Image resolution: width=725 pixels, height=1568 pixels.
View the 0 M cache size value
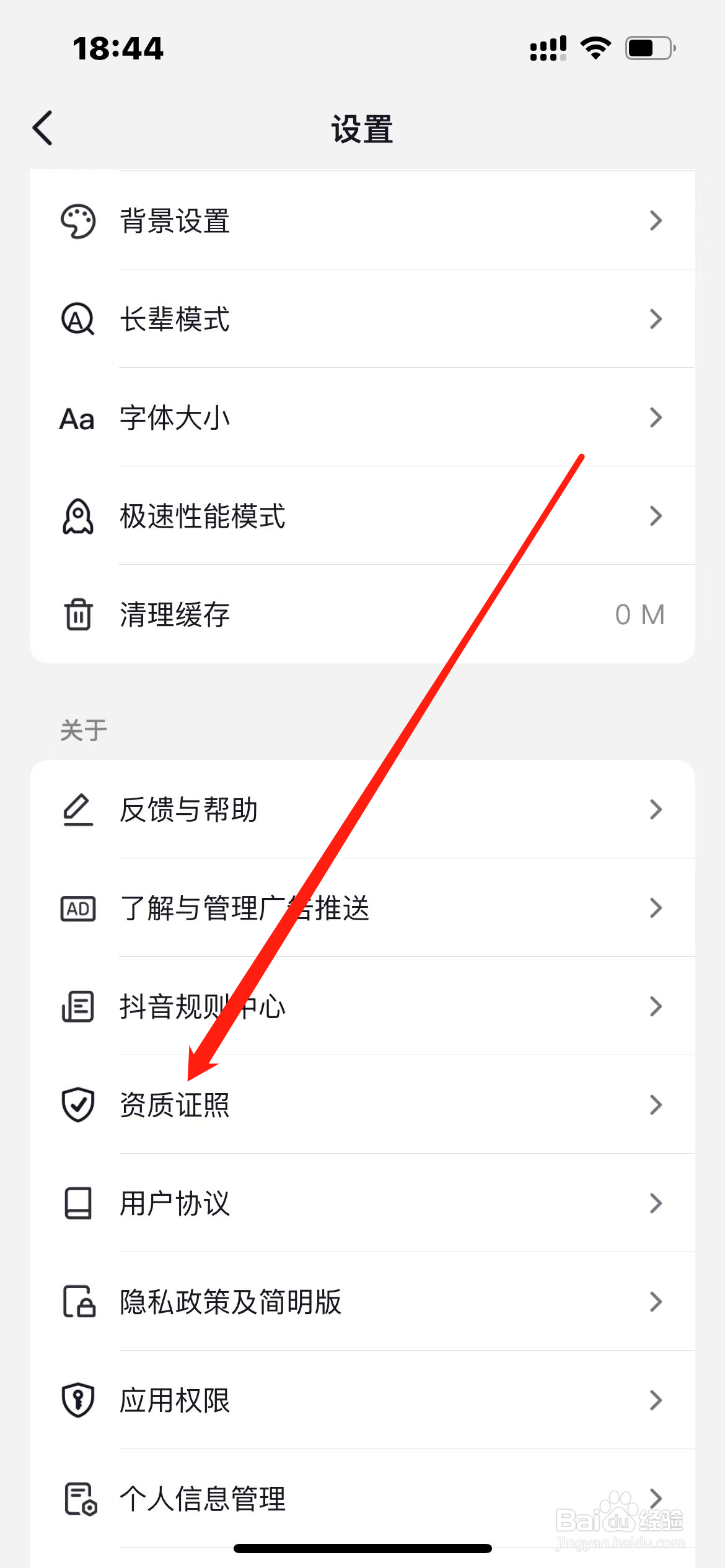(639, 614)
